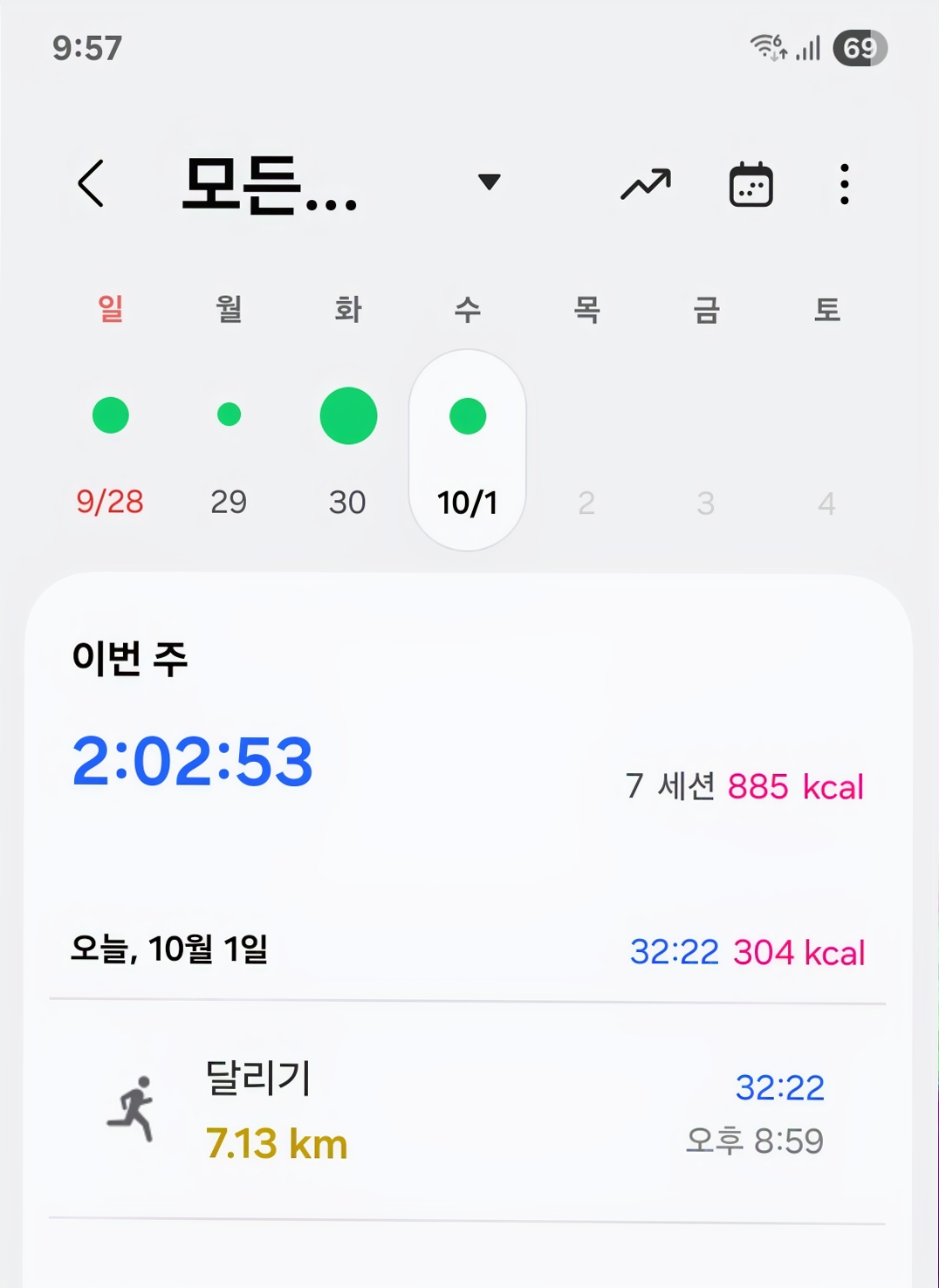Open the workout trends chart
This screenshot has width=939, height=1288.
646,184
